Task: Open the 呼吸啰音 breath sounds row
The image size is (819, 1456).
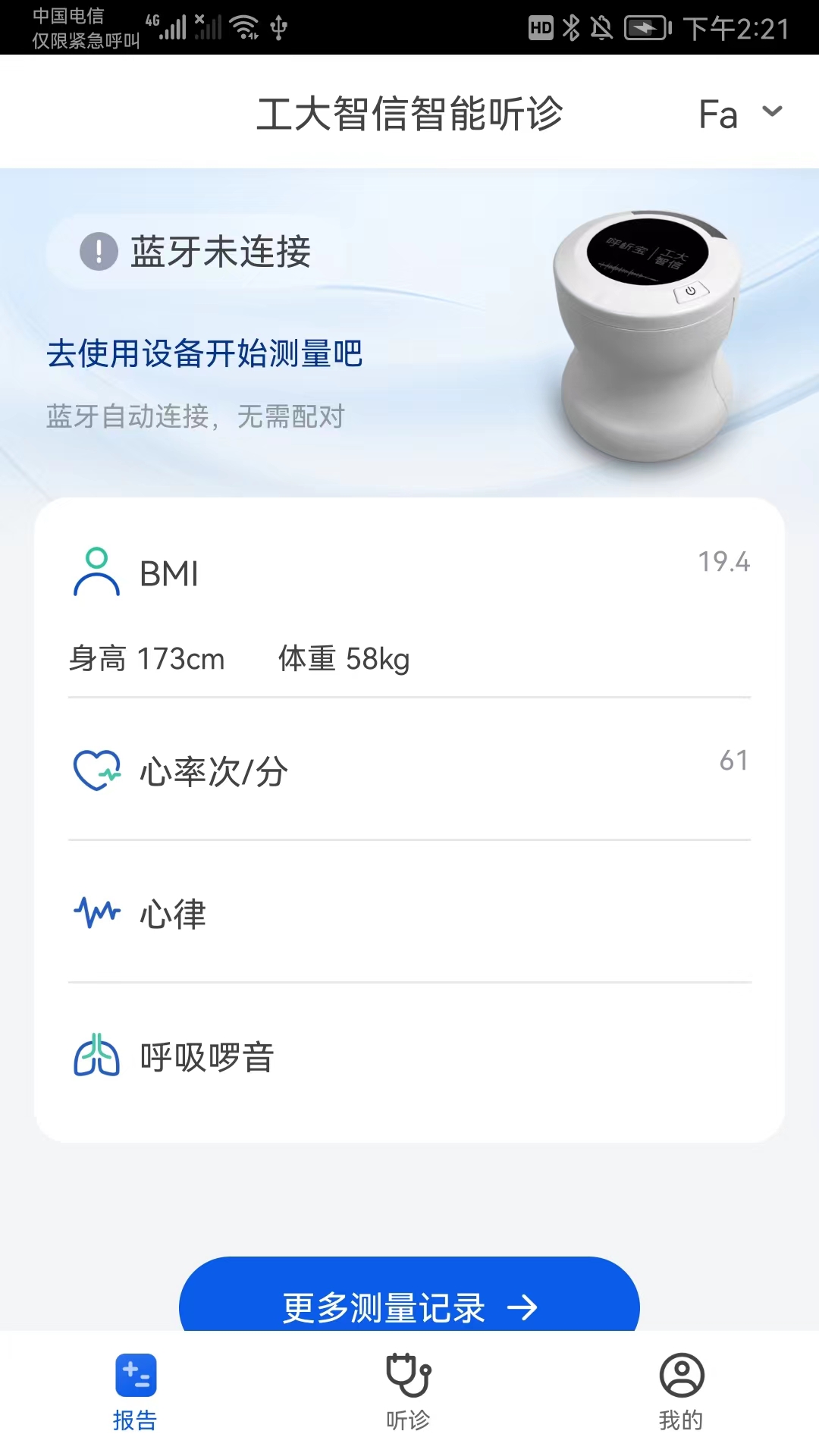Action: coord(409,1056)
